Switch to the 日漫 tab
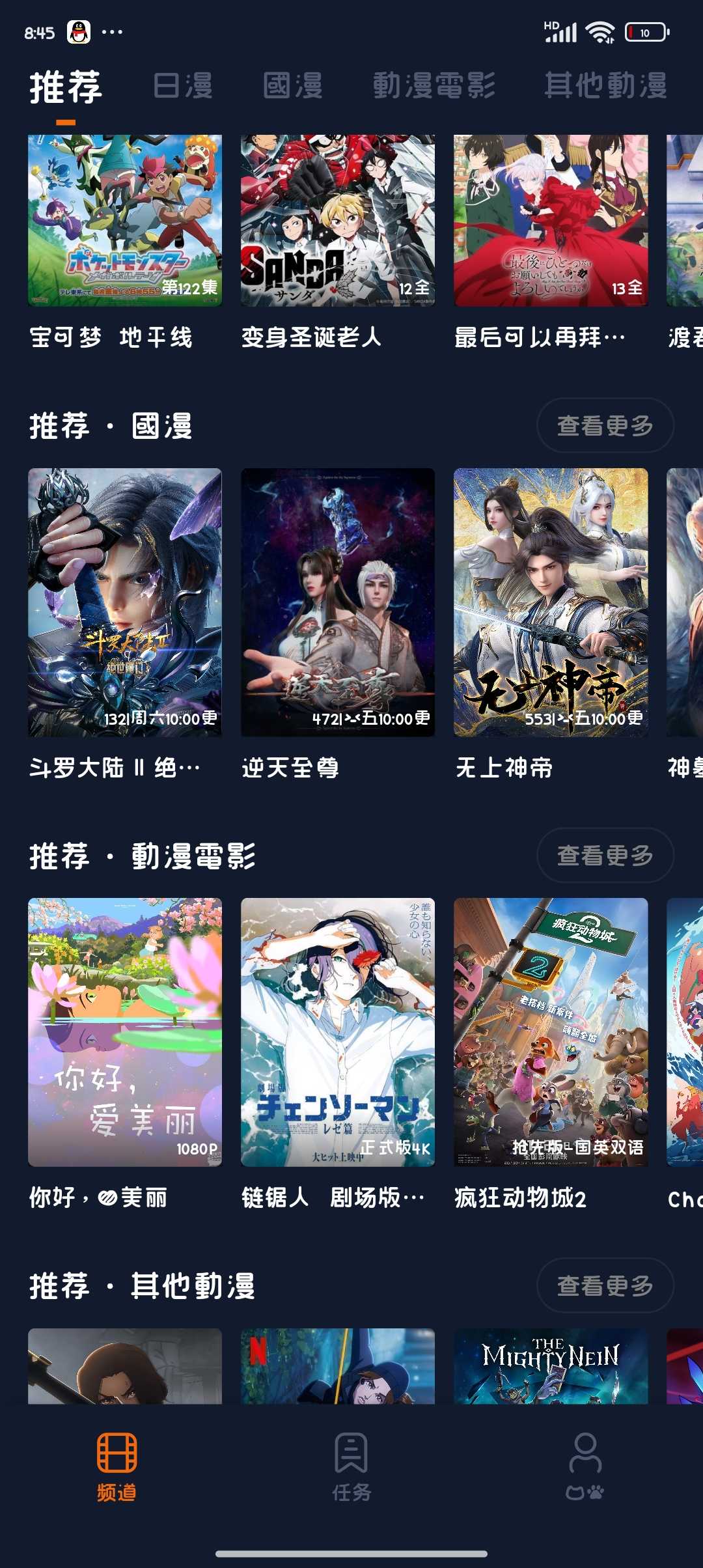703x1568 pixels. tap(183, 86)
